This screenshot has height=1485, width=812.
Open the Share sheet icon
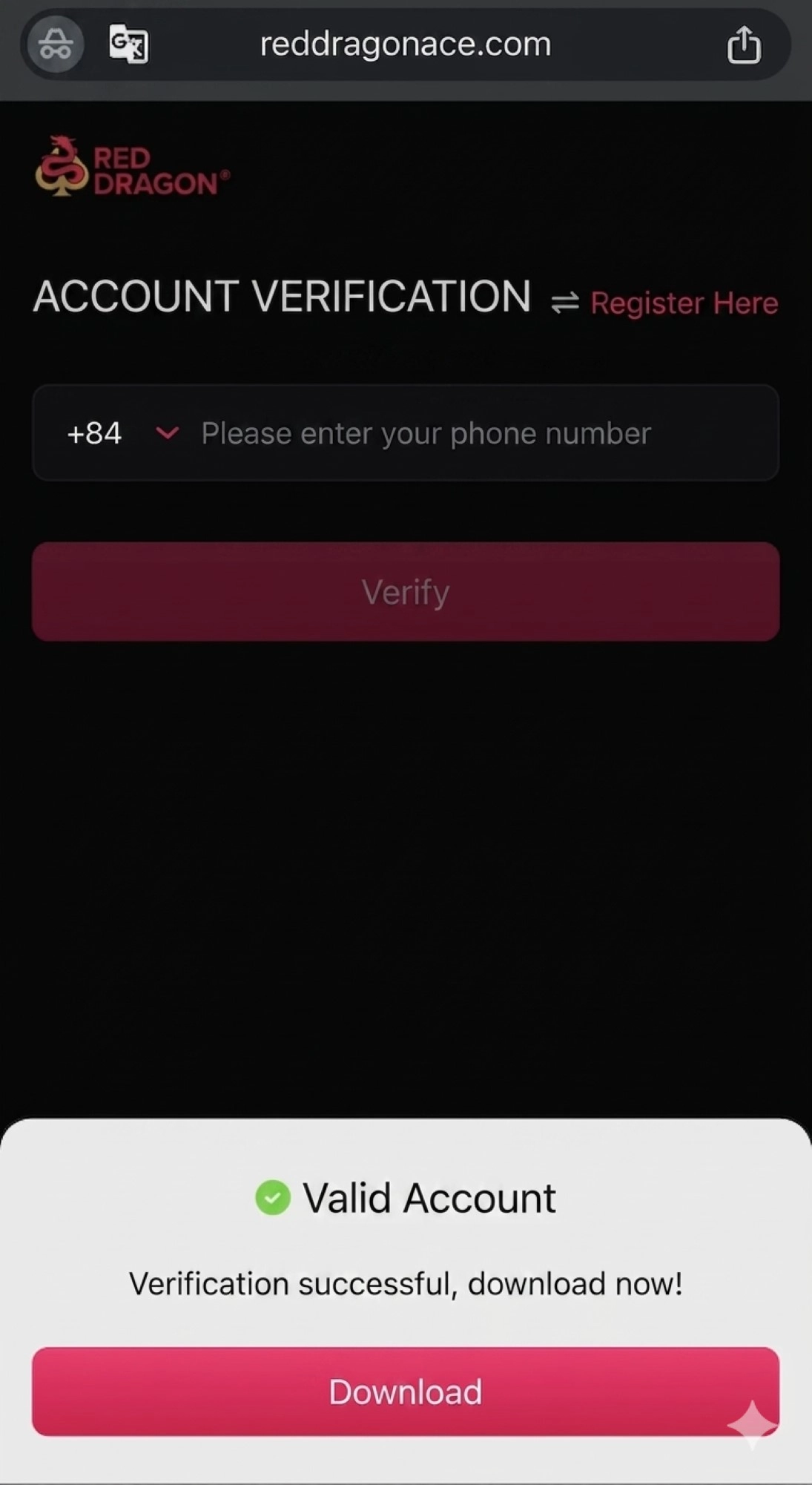(745, 44)
